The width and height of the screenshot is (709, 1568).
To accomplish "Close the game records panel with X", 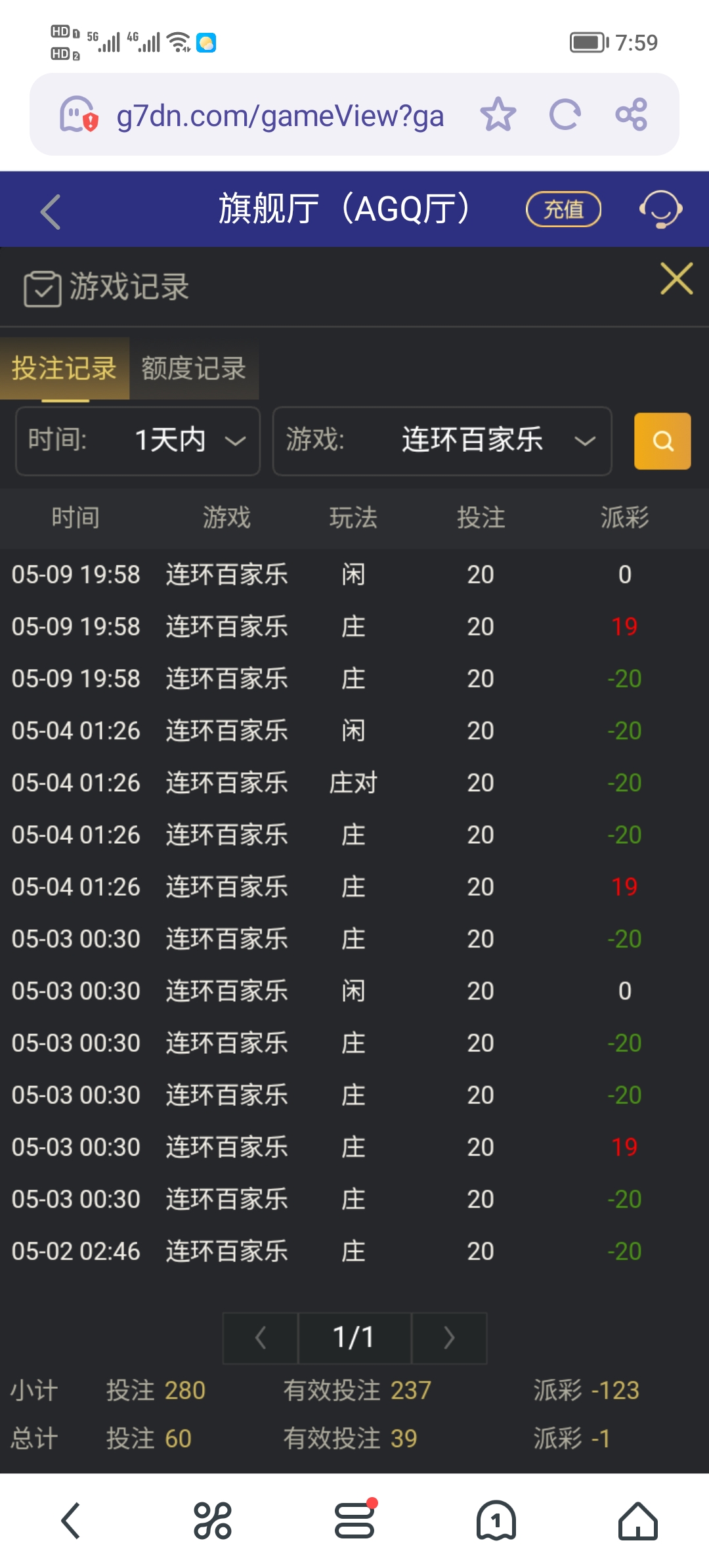I will (x=677, y=278).
